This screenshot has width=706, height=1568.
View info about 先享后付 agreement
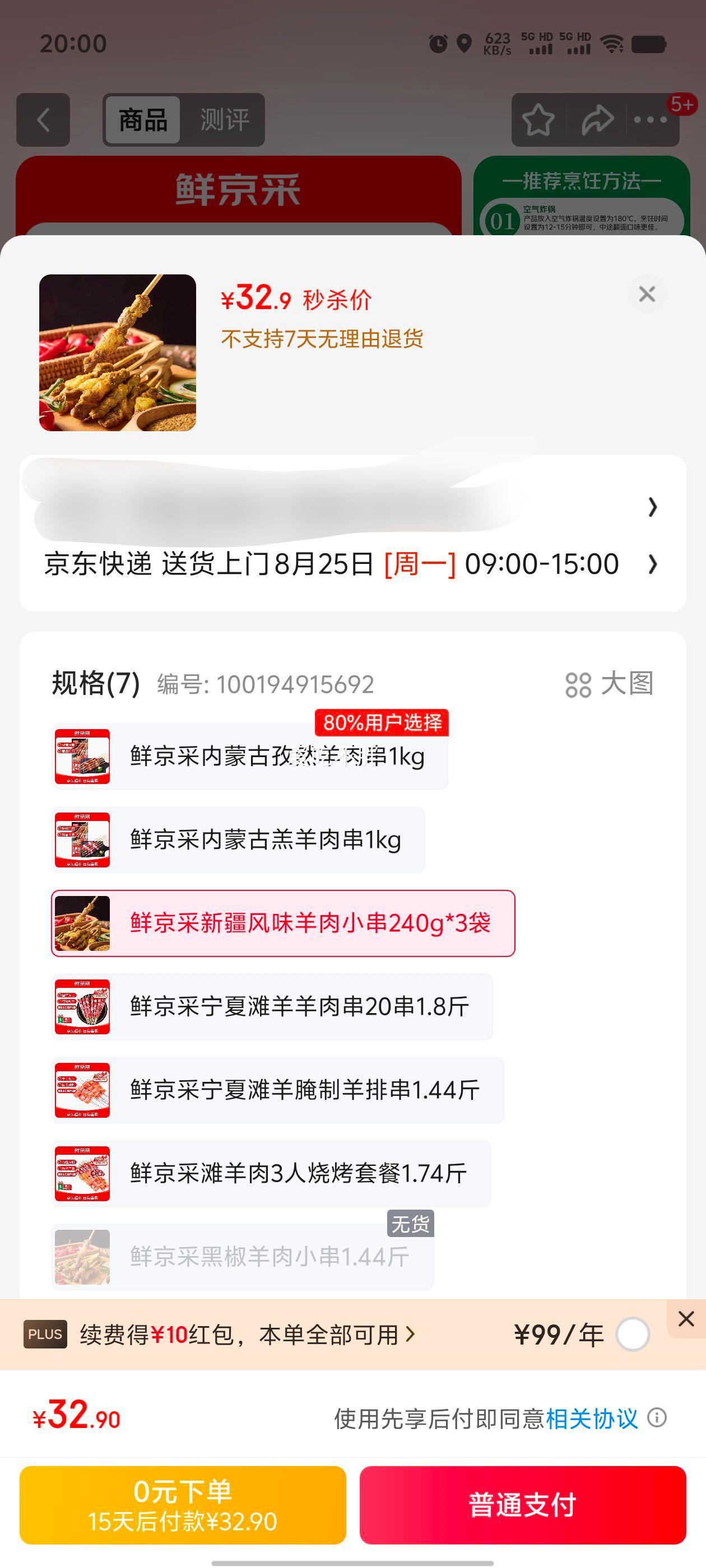pyautogui.click(x=657, y=1418)
